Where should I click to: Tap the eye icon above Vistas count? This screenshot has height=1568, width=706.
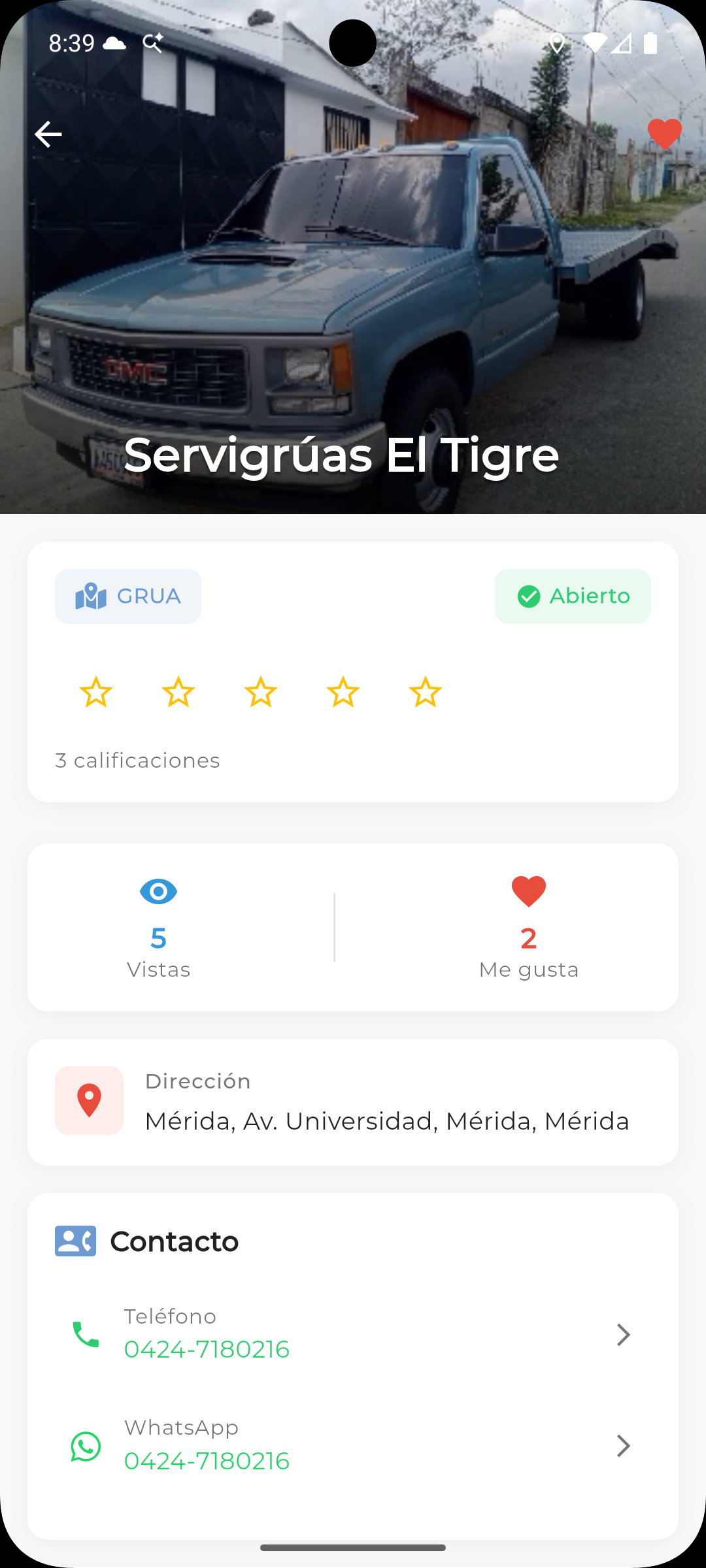pos(159,890)
